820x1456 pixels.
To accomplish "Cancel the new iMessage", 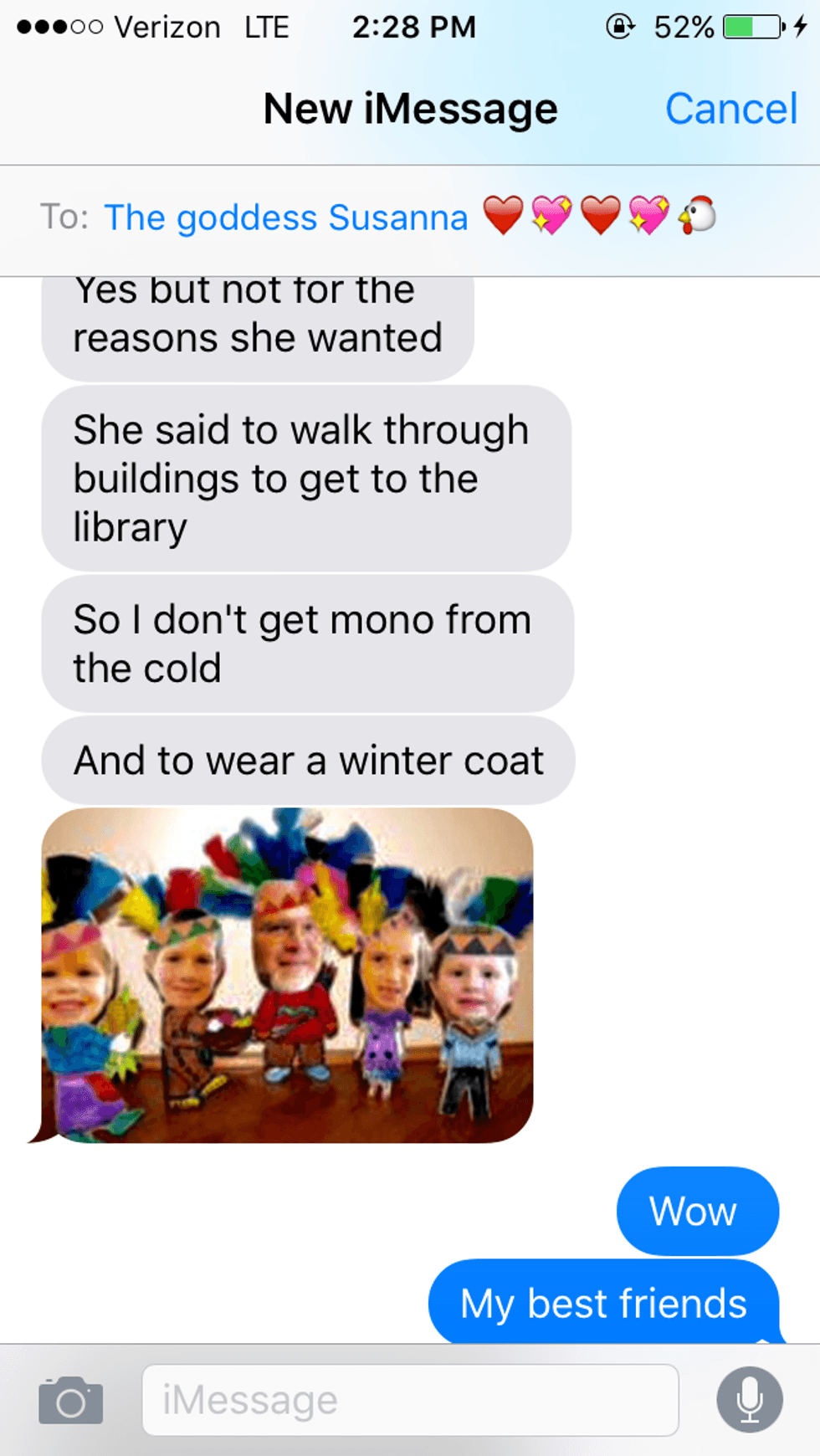I will [731, 109].
